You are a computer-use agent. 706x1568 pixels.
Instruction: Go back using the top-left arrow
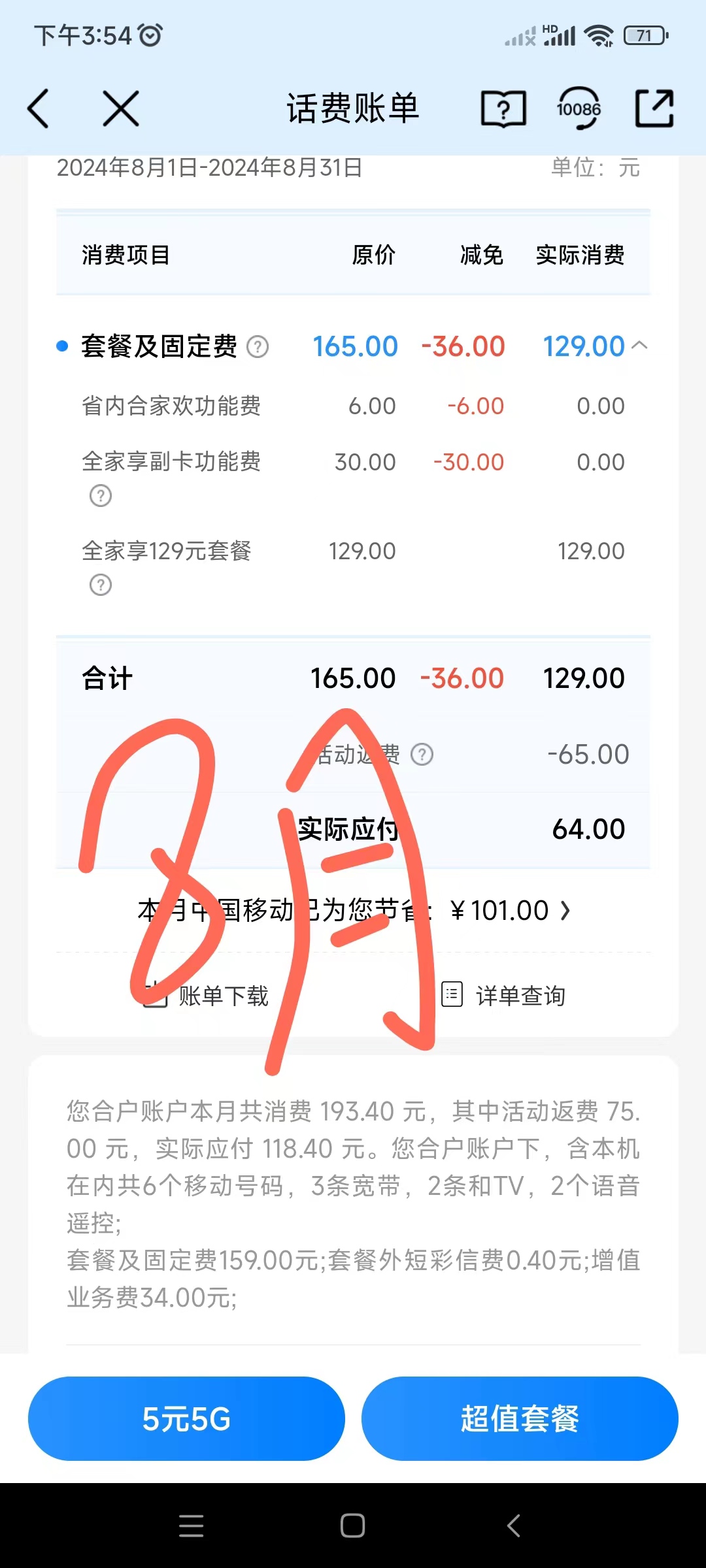click(38, 108)
